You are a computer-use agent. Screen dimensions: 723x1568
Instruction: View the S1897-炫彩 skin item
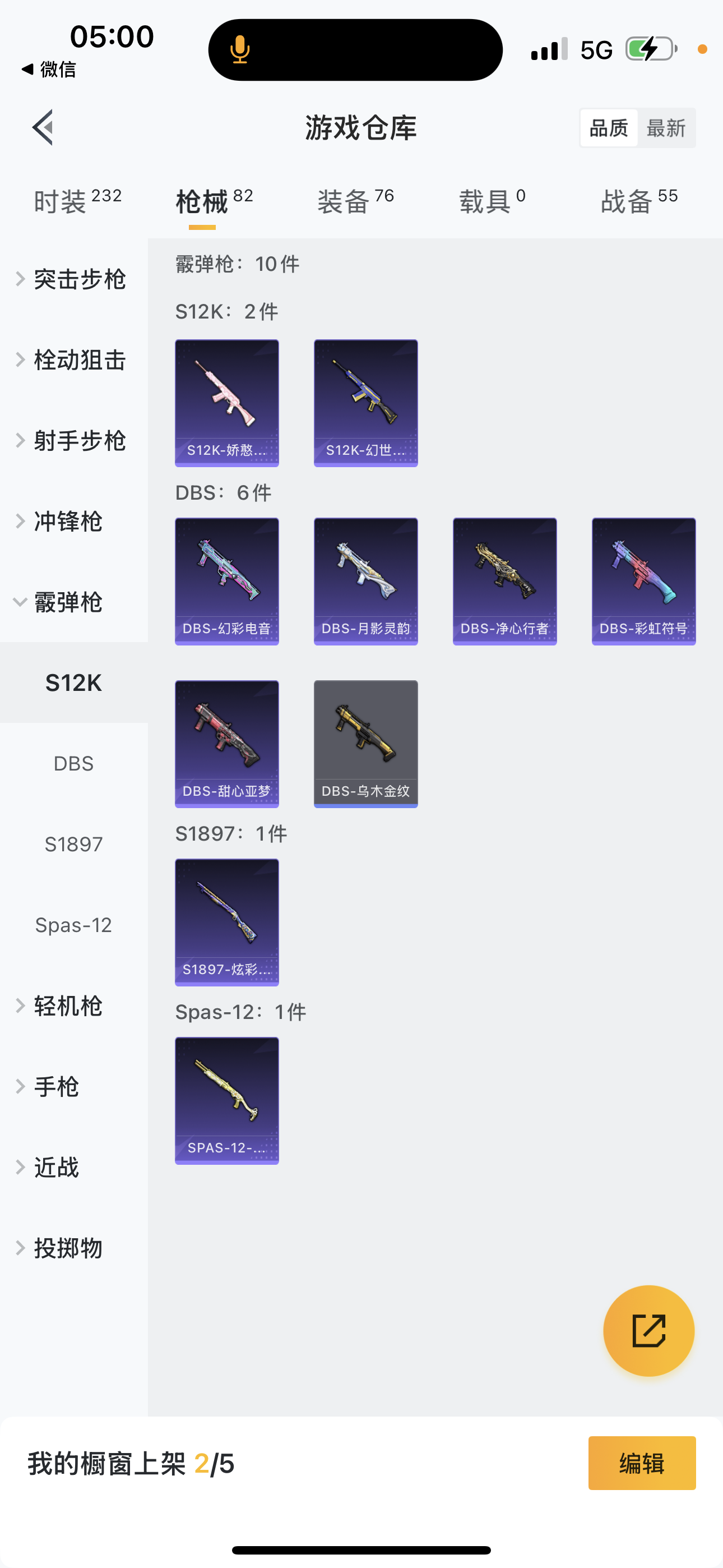[227, 922]
